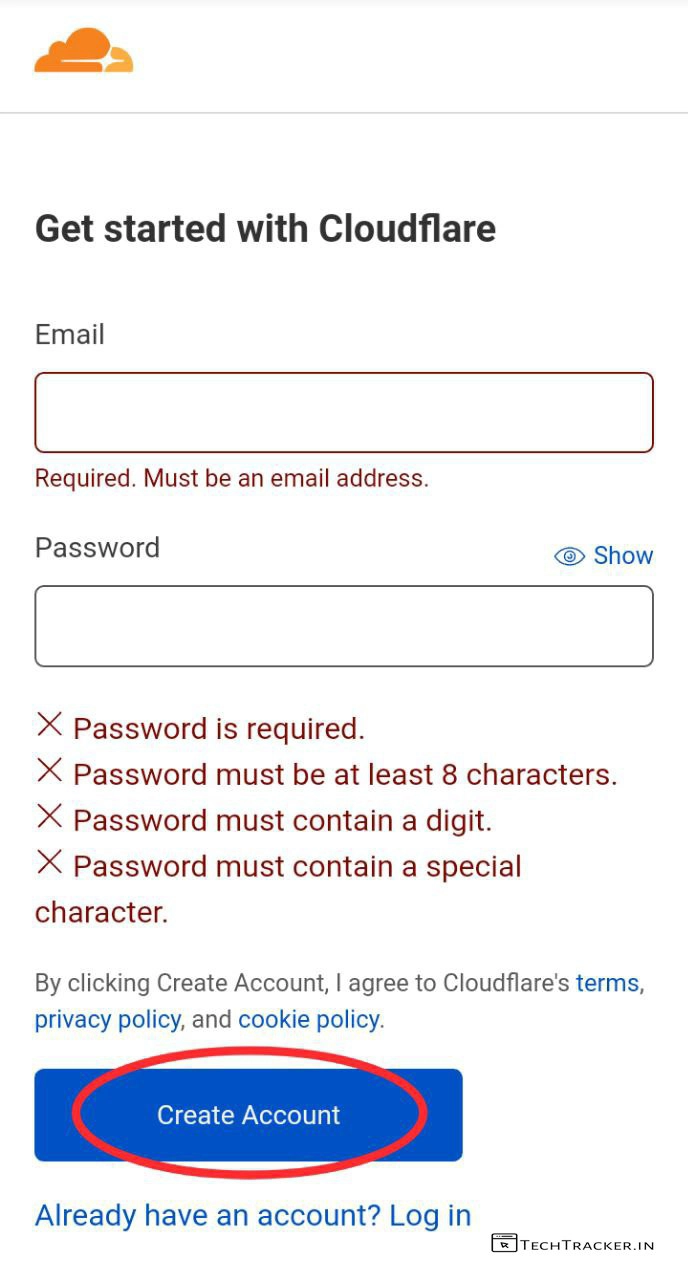Image resolution: width=688 pixels, height=1280 pixels.
Task: Open the privacy policy link
Action: (107, 1020)
